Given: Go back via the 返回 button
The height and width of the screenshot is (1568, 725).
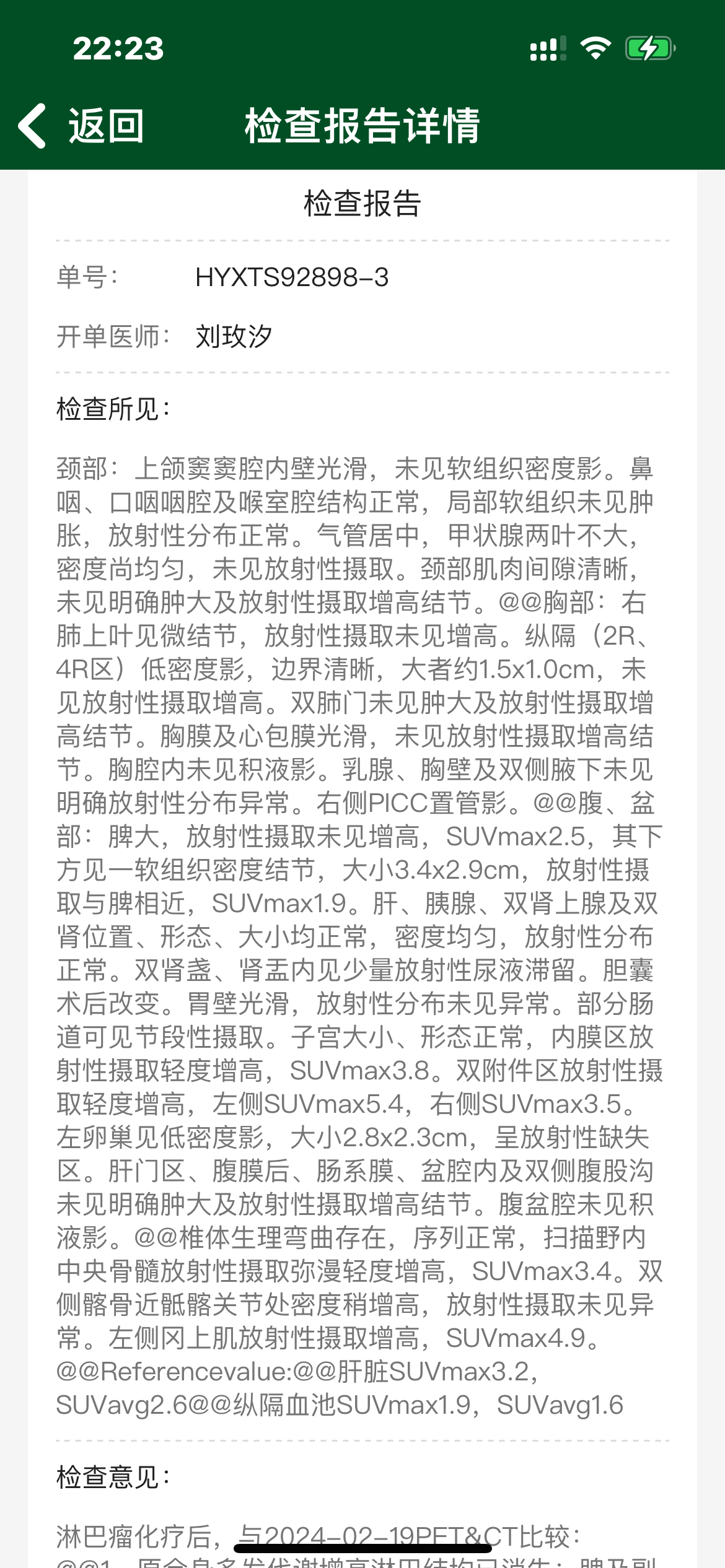Looking at the screenshot, I should click(x=81, y=126).
